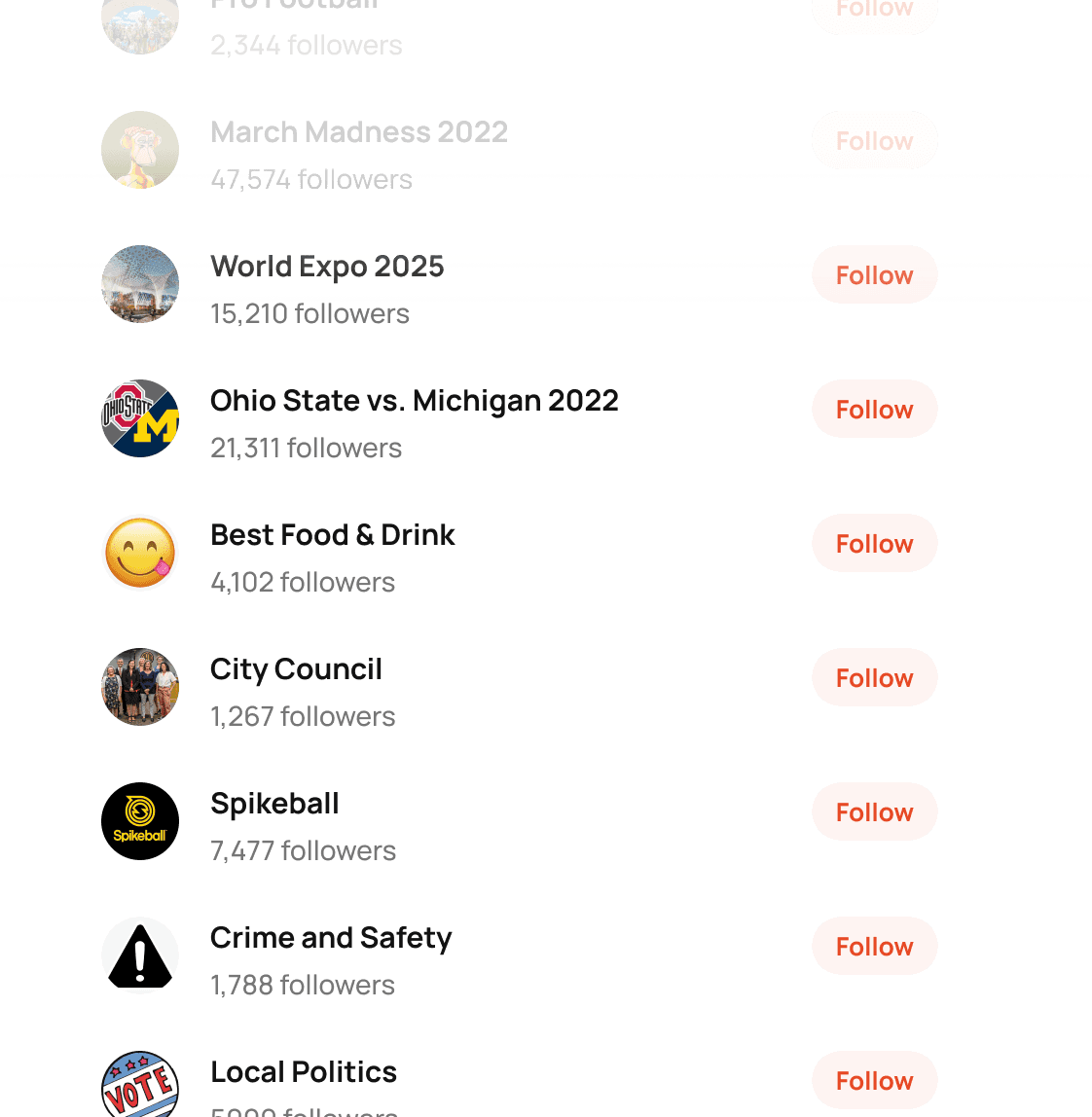Follow the City Council topic
The image size is (1092, 1117).
pyautogui.click(x=874, y=678)
